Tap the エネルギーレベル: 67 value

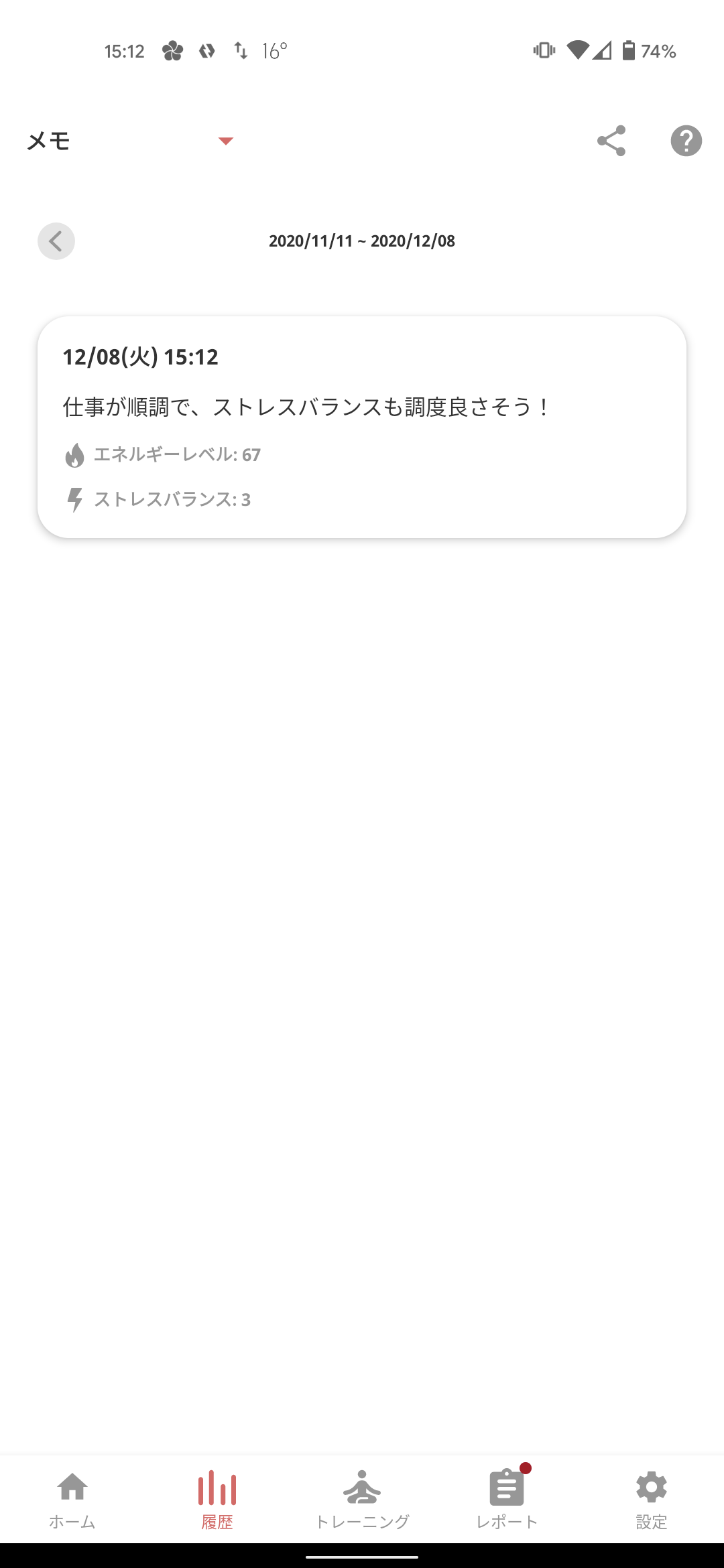tap(178, 455)
